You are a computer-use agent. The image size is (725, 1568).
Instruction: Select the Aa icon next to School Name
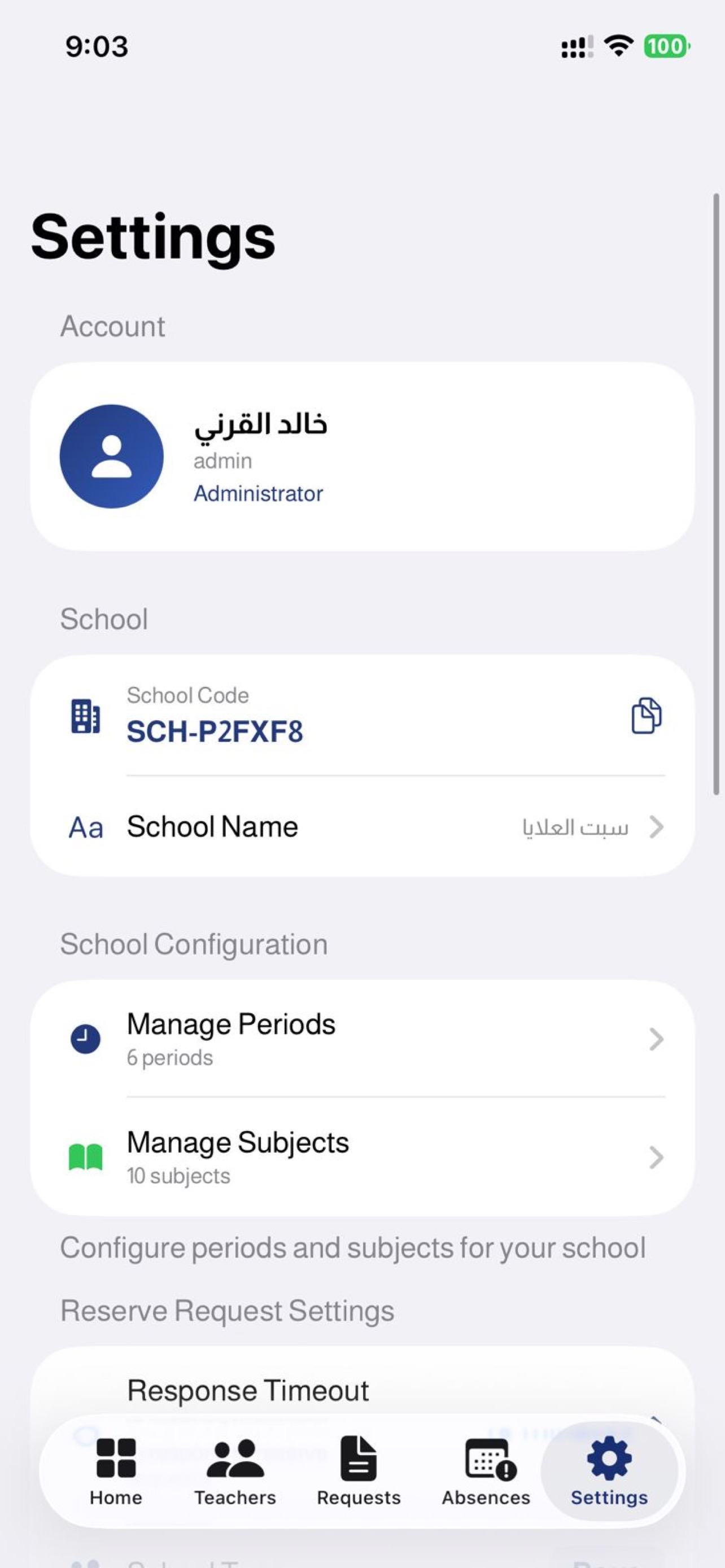85,826
